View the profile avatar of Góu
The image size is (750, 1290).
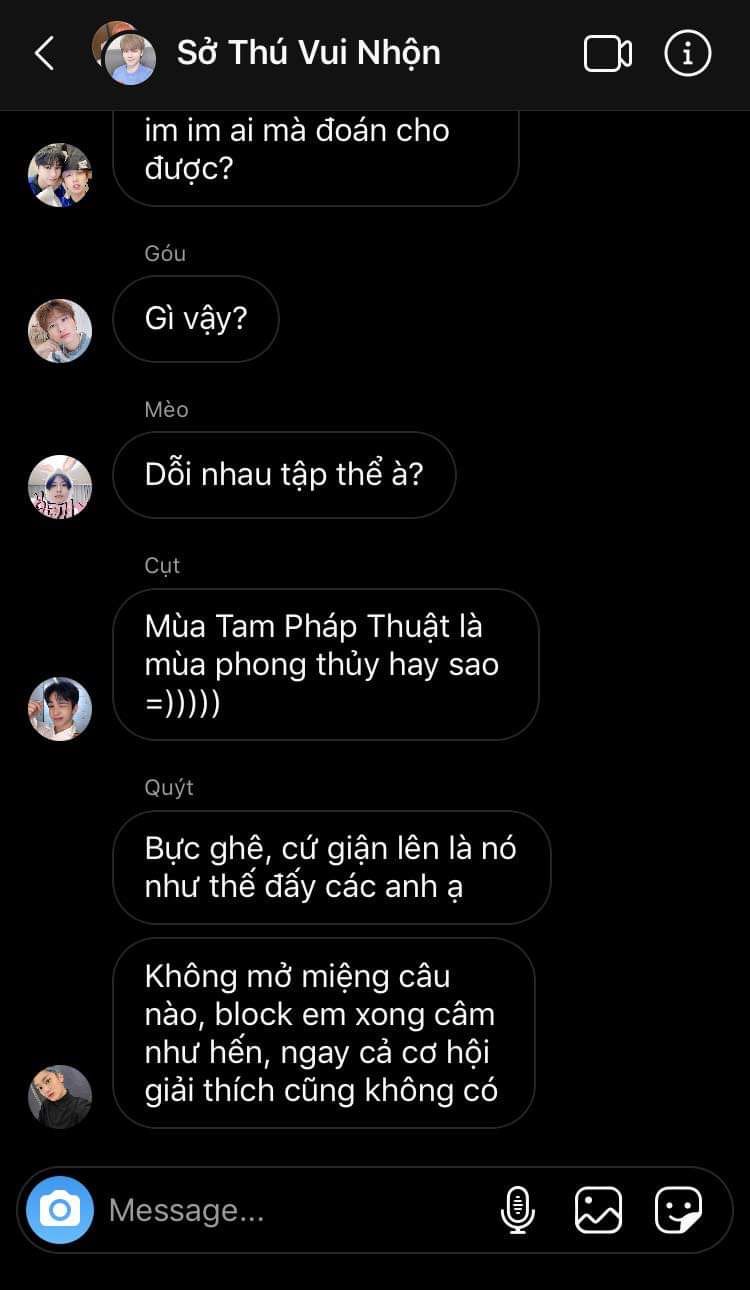click(60, 331)
